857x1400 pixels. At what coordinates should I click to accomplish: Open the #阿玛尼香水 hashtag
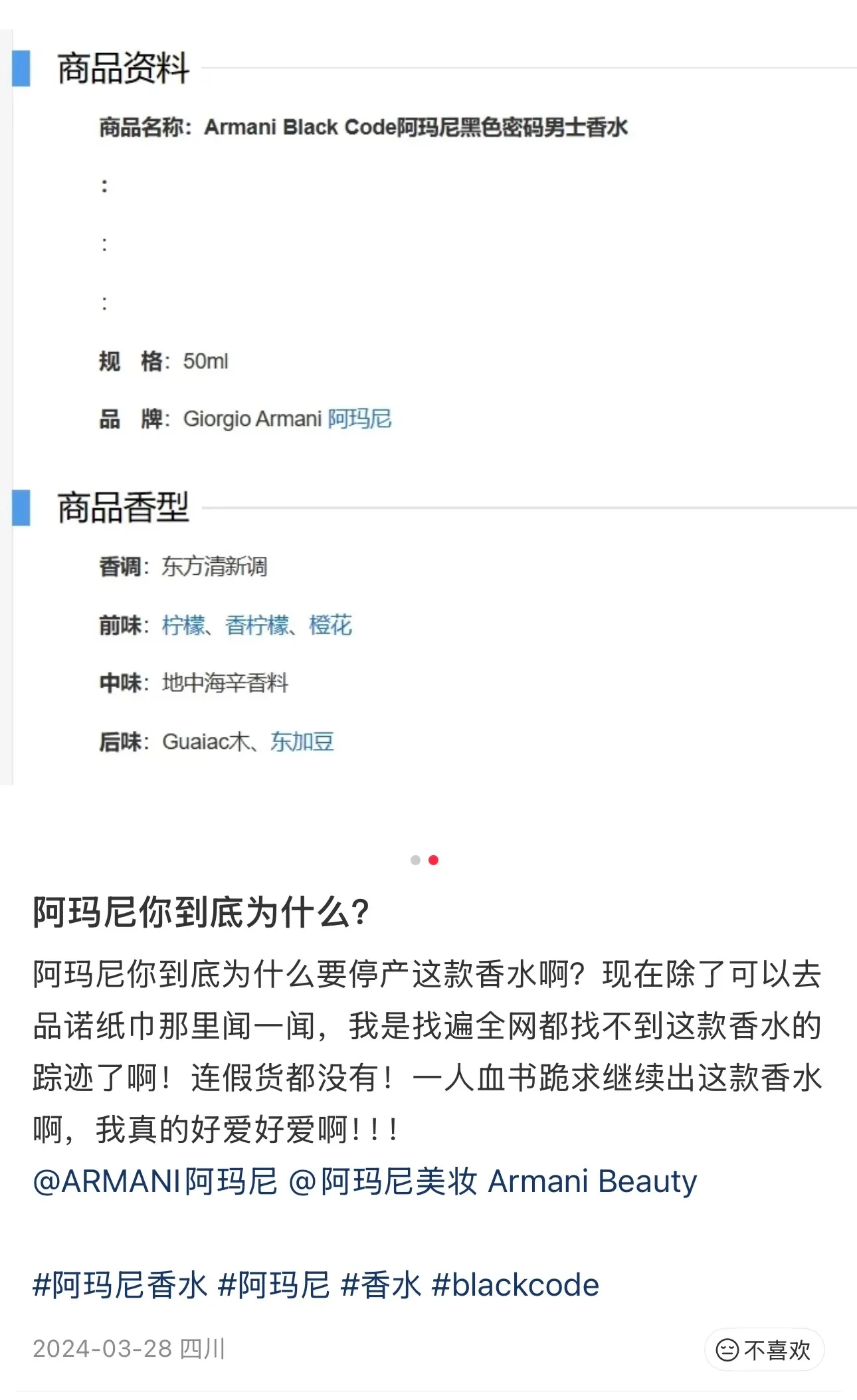tap(120, 1285)
